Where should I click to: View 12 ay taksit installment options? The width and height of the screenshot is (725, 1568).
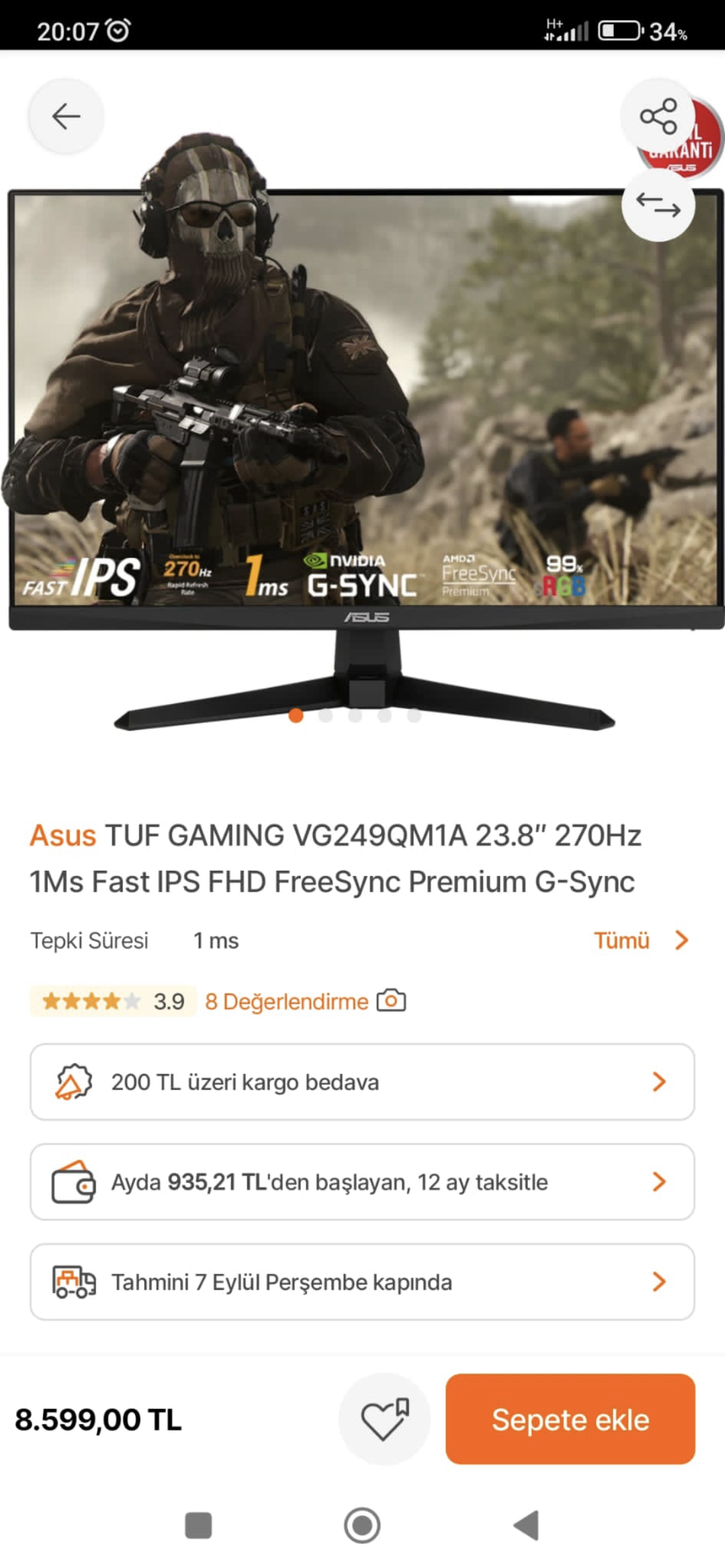(362, 1182)
